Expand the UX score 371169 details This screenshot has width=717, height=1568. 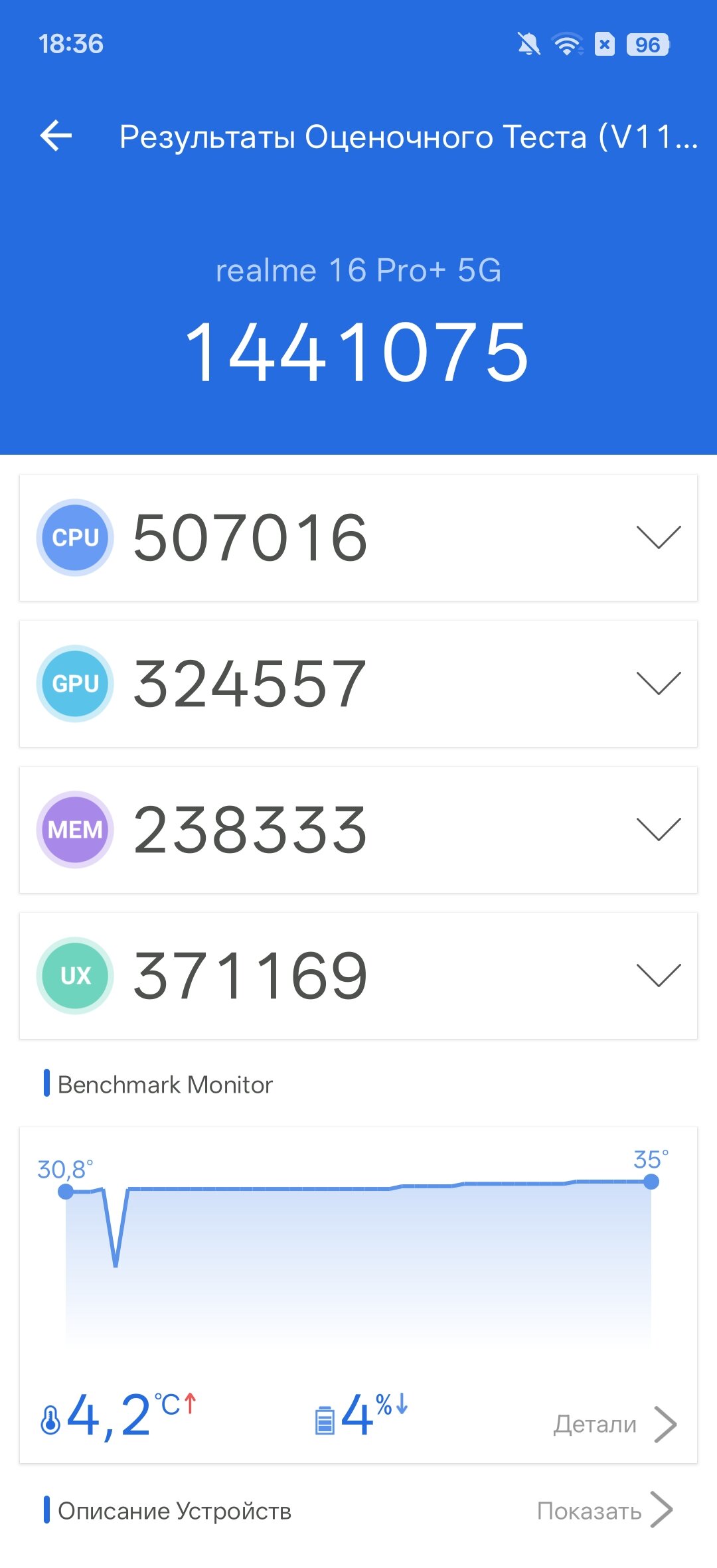(x=658, y=975)
